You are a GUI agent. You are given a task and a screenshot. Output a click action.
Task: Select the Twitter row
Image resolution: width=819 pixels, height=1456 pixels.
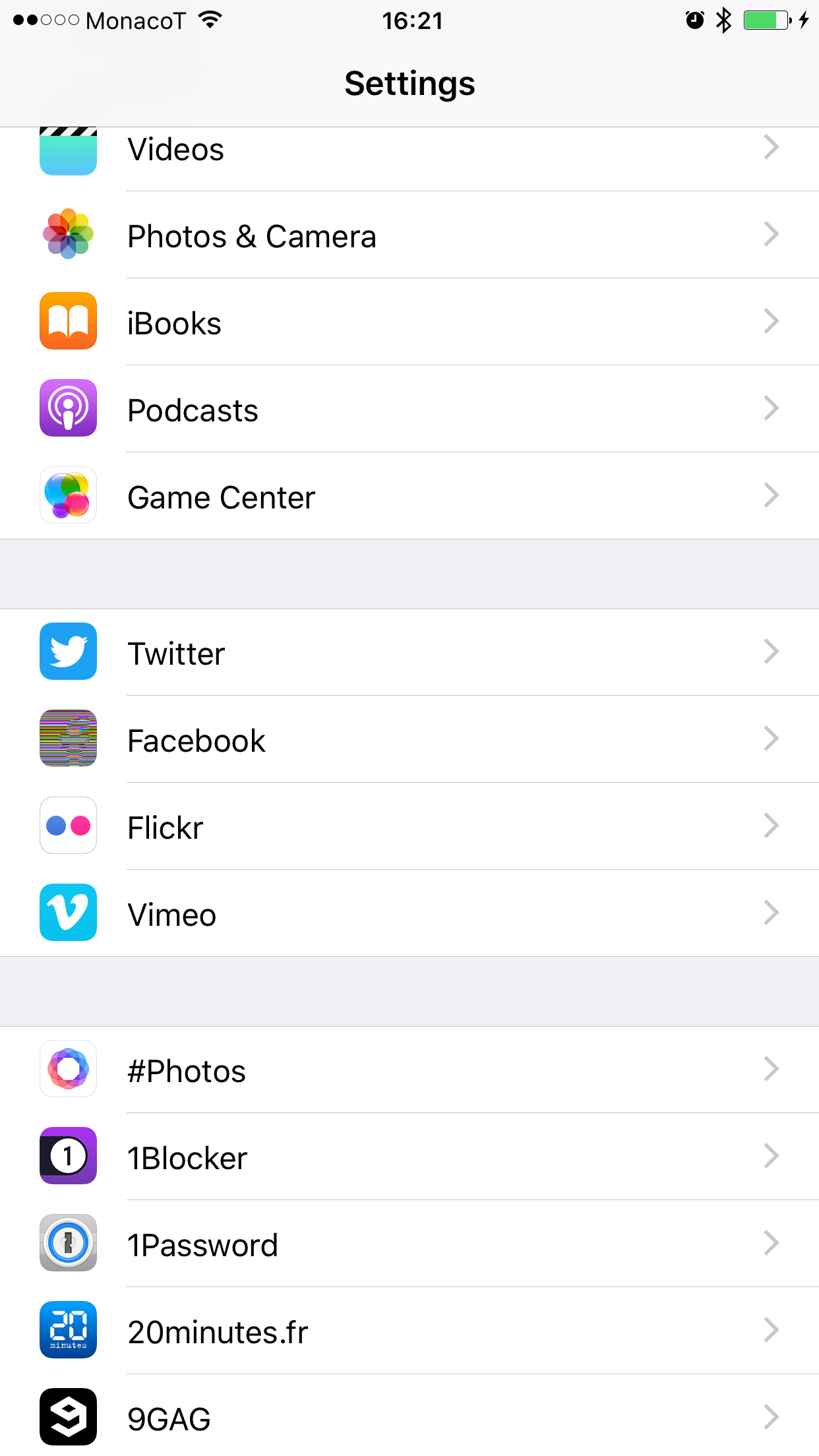(x=409, y=652)
